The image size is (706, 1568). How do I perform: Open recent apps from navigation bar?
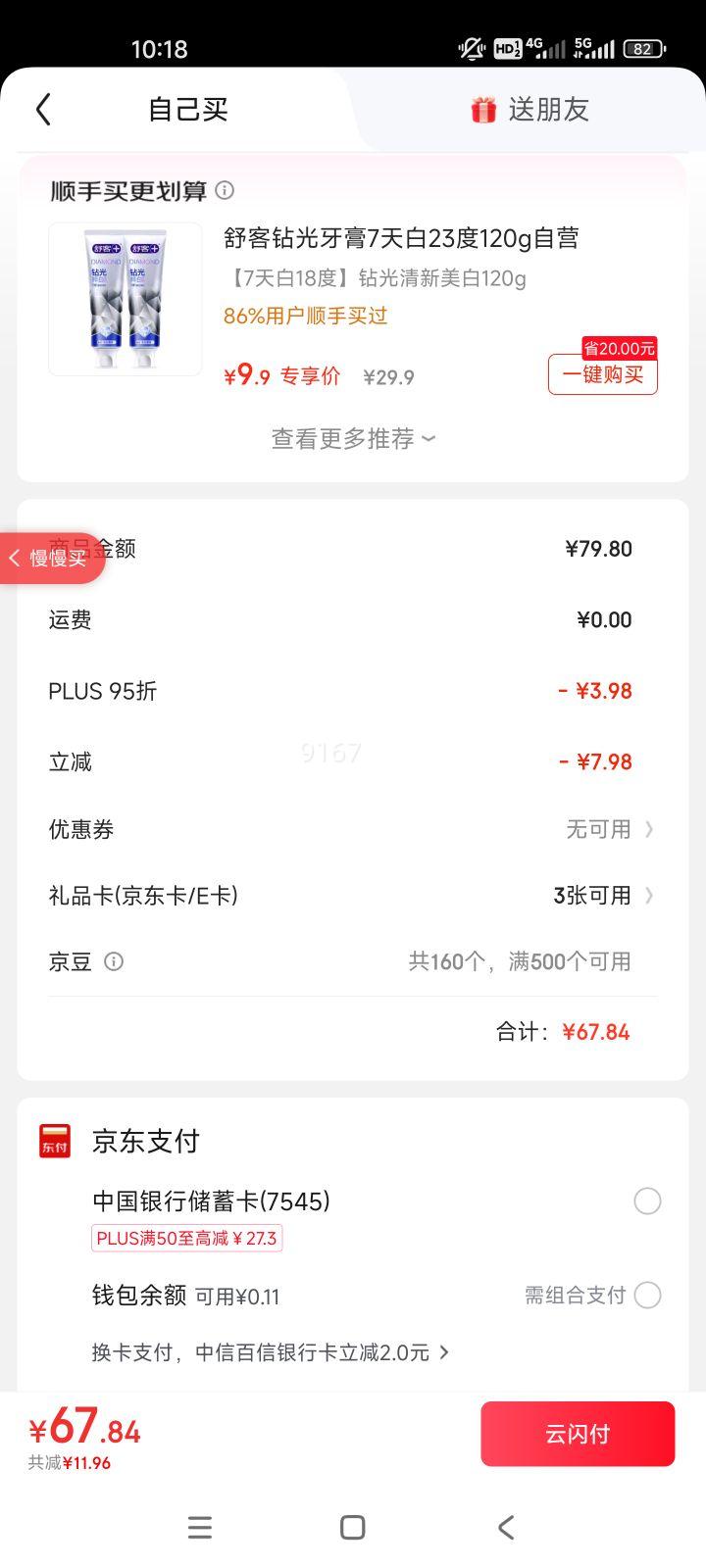200,1527
